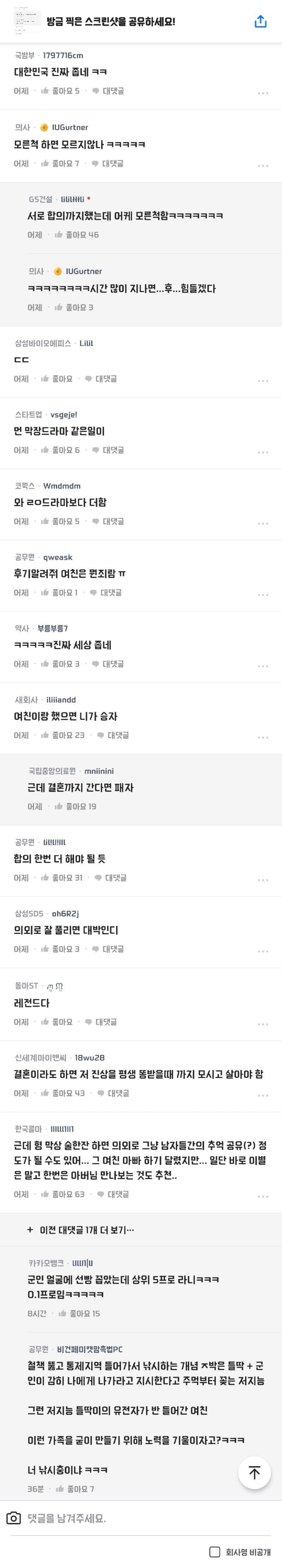Check the 회사명 비공개 checkbox
282x1568 pixels.
214,1551
